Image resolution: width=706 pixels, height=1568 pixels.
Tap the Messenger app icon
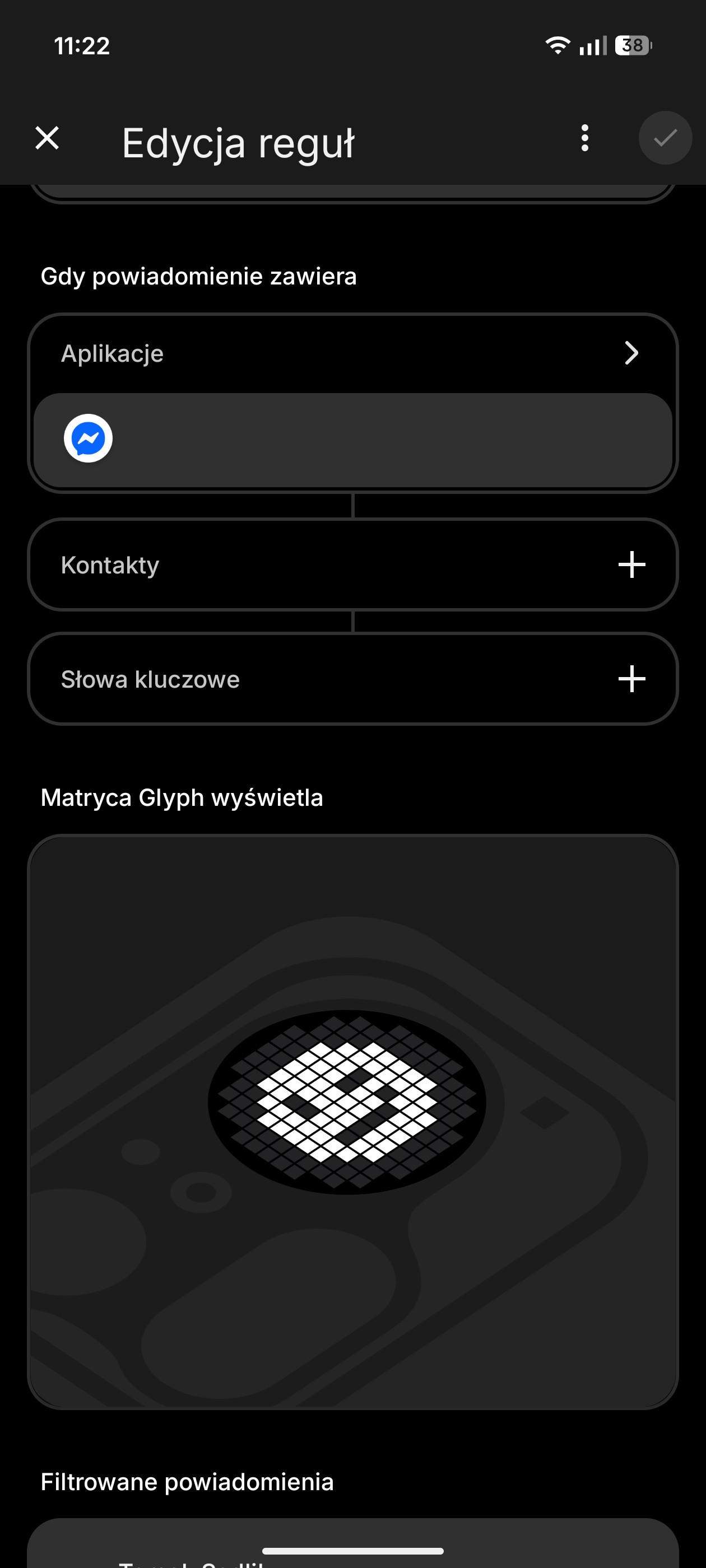click(x=89, y=438)
